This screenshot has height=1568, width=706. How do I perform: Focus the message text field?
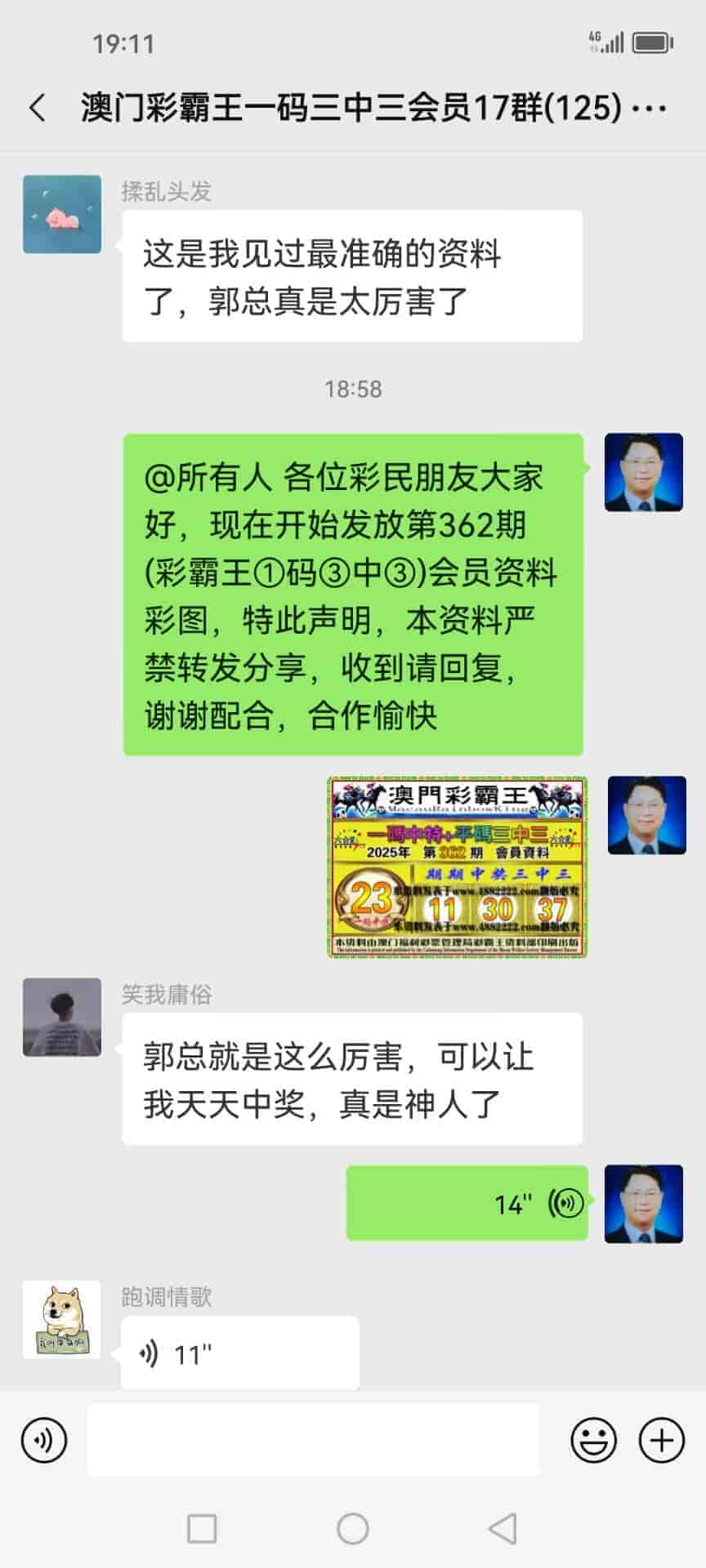313,1441
